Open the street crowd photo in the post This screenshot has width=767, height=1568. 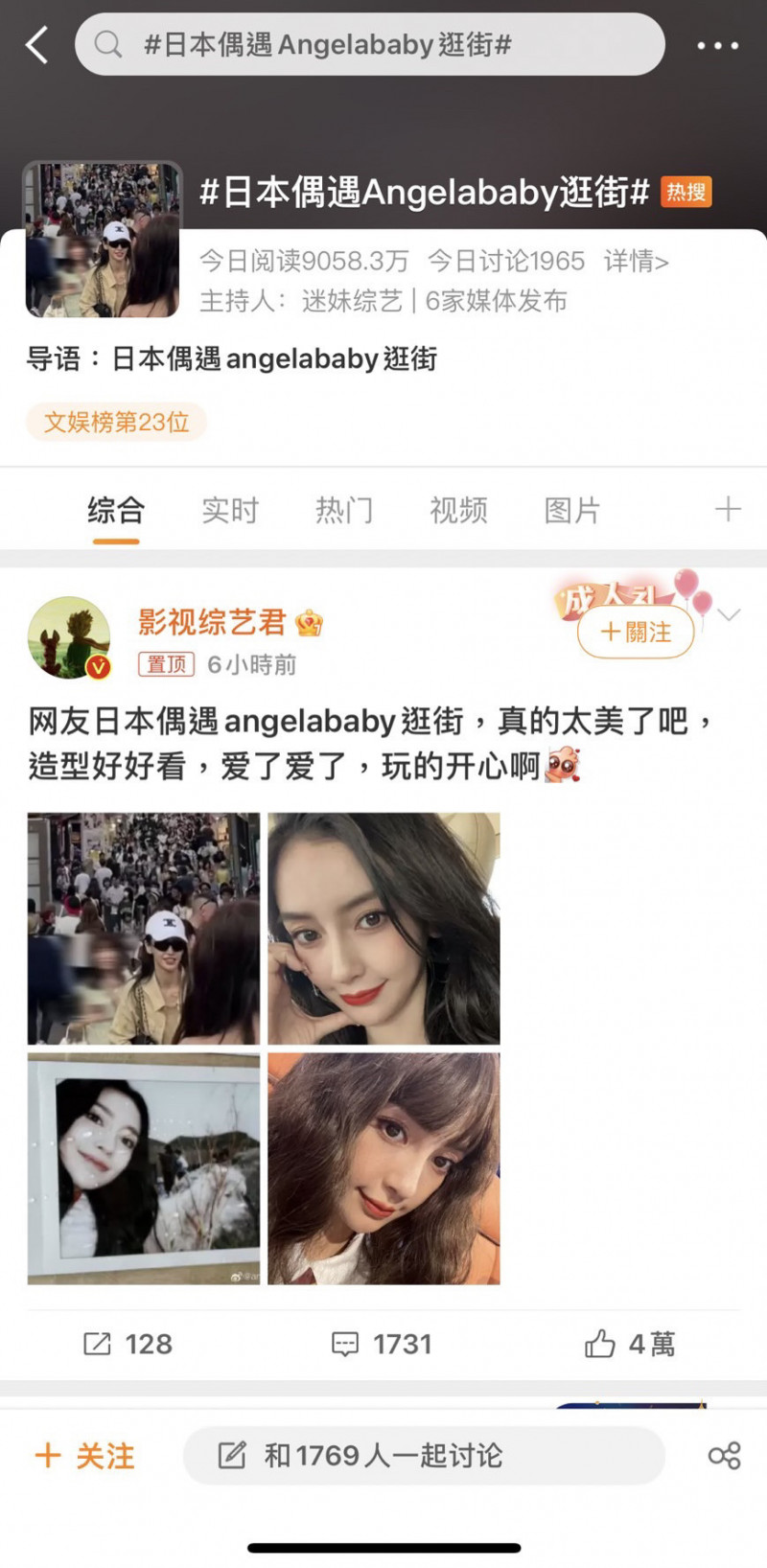pos(144,929)
